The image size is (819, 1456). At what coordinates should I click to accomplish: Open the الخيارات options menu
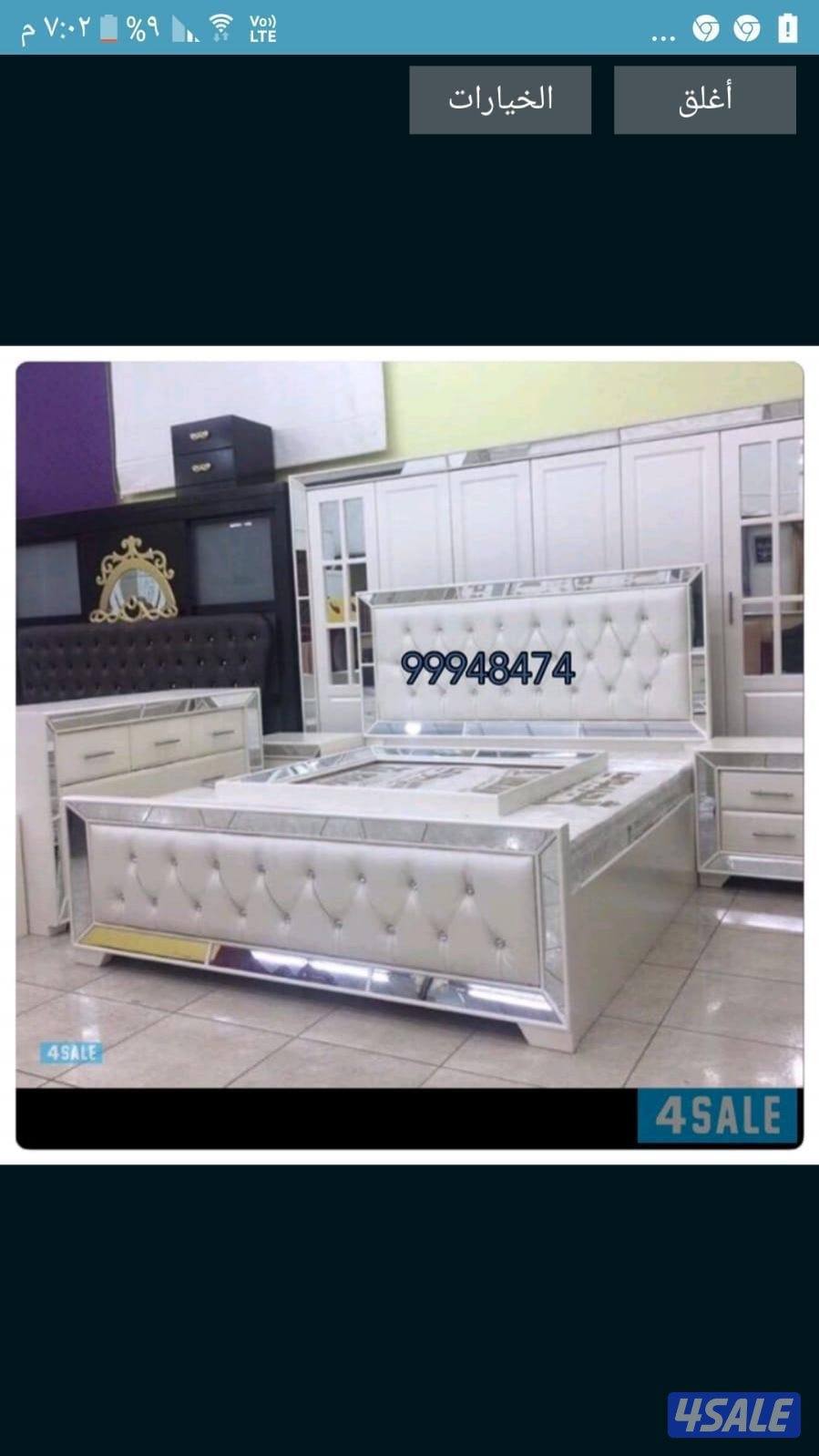(500, 99)
